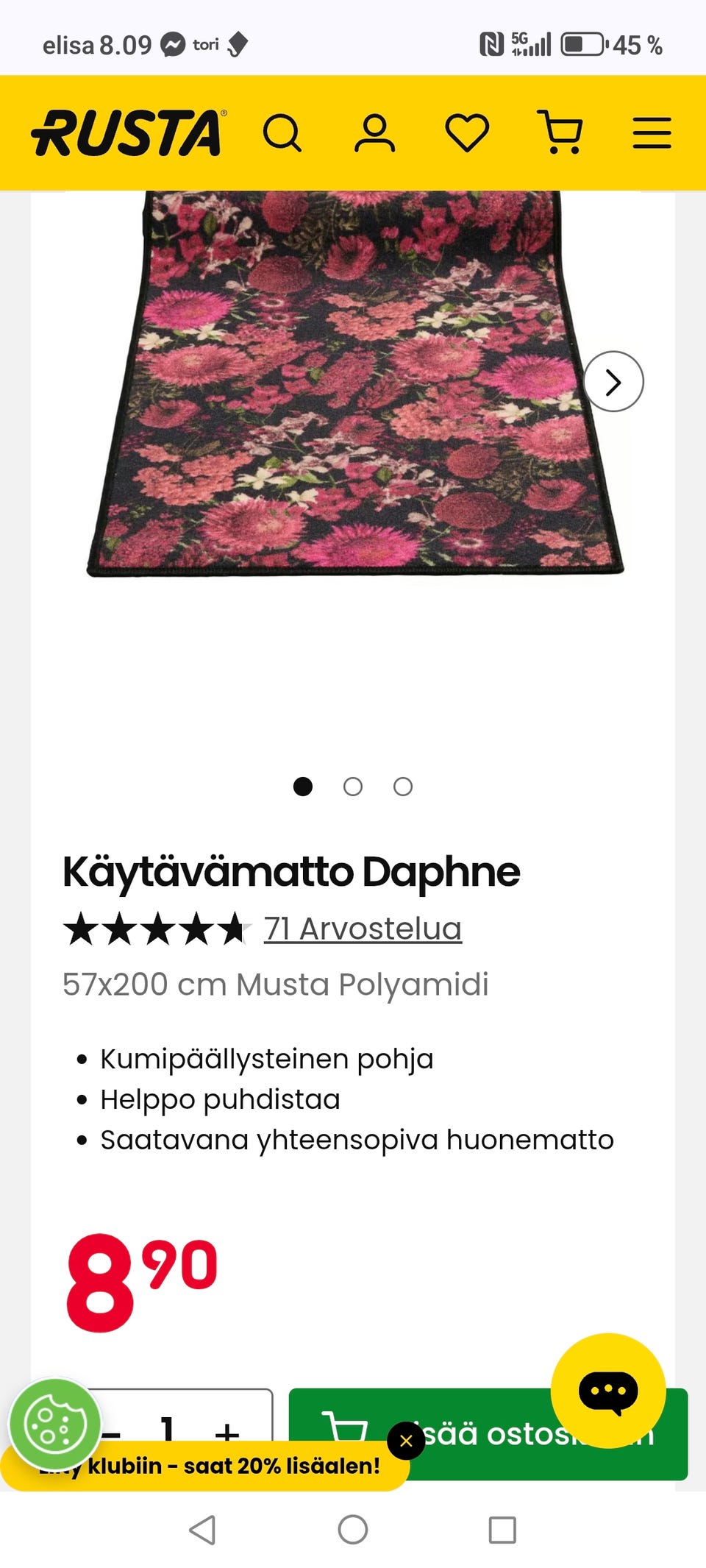View the shopping cart
This screenshot has height=1568, width=706.
[560, 133]
